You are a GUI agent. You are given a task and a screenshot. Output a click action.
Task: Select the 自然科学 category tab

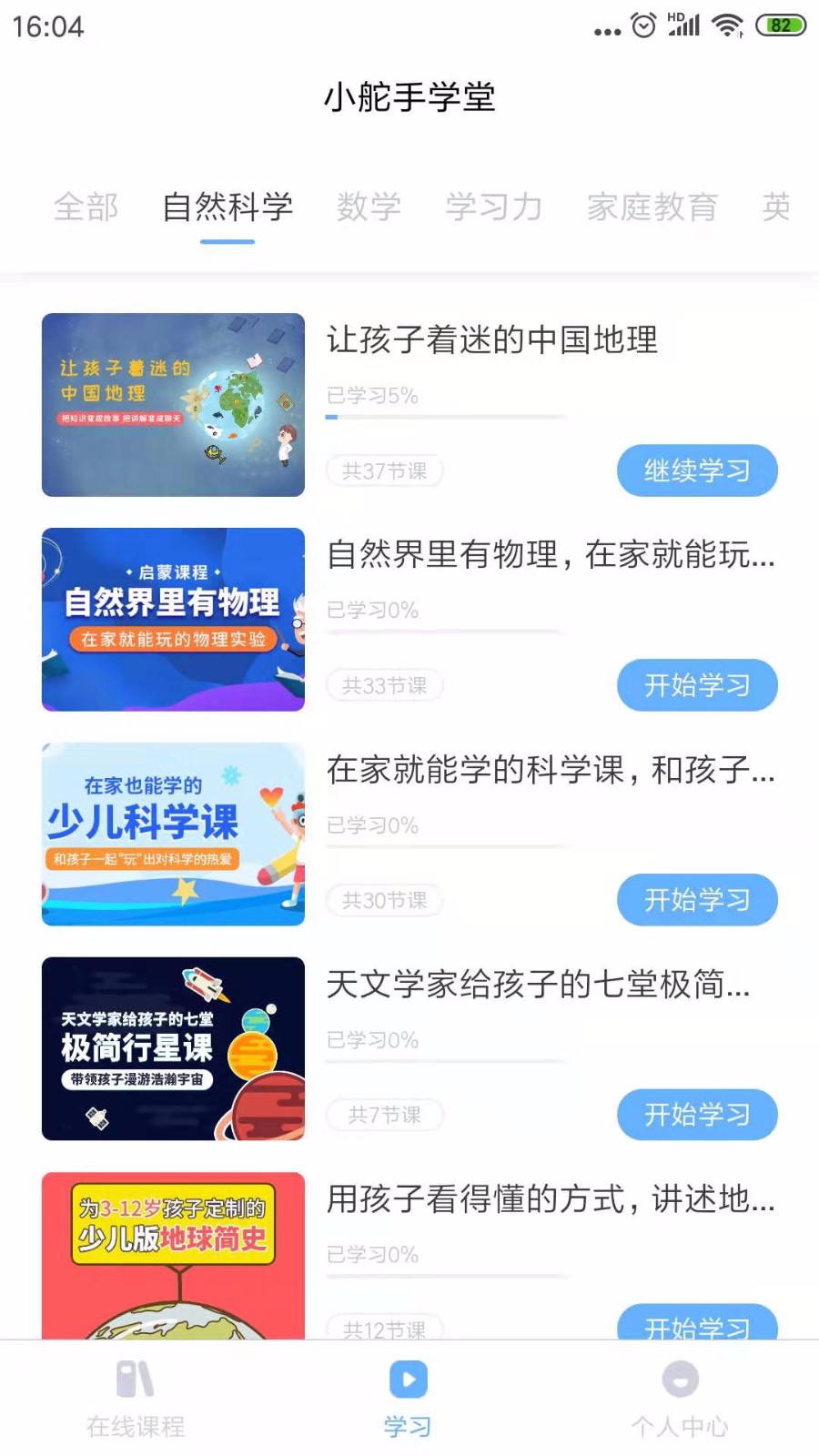[x=227, y=207]
